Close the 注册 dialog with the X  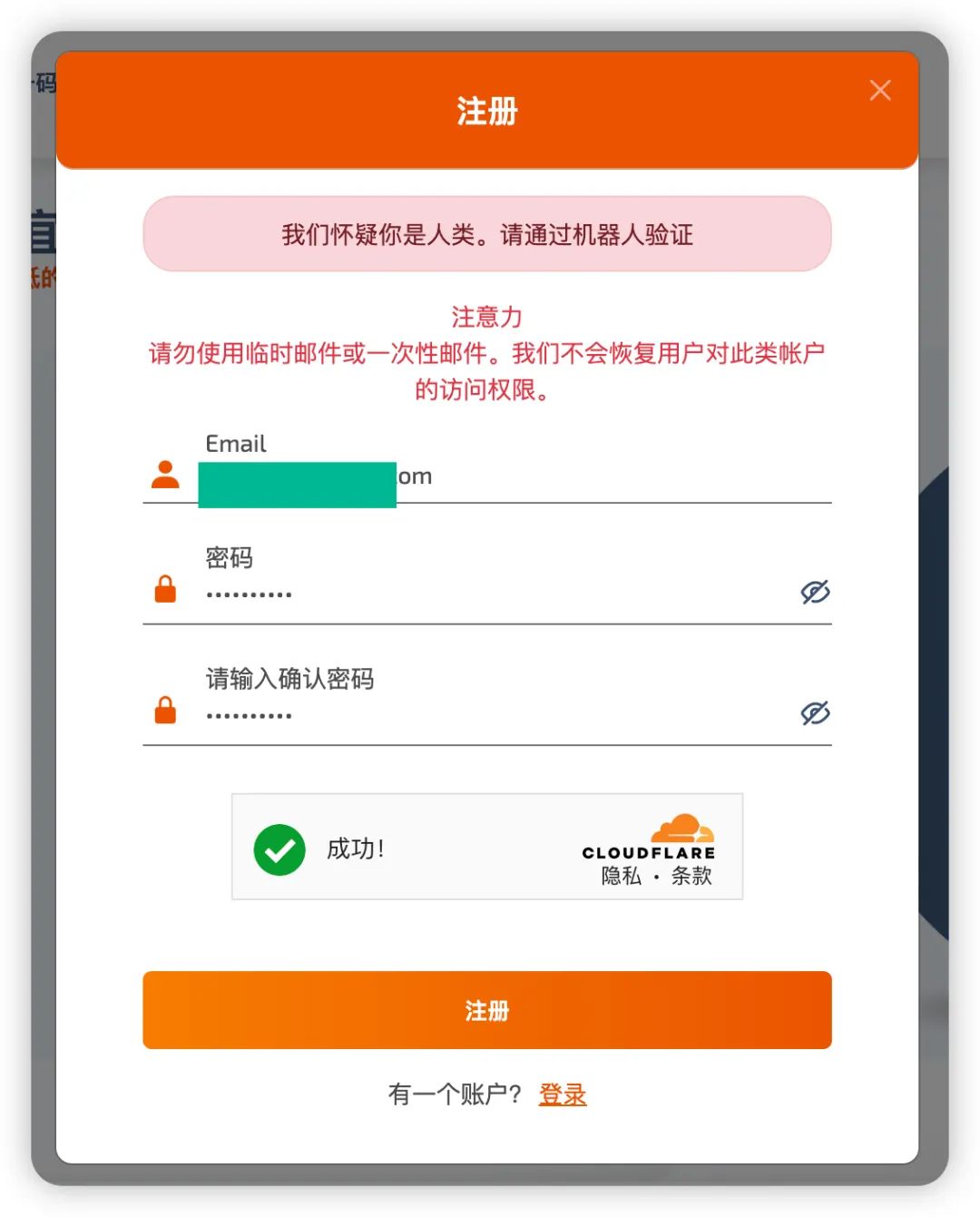(879, 90)
